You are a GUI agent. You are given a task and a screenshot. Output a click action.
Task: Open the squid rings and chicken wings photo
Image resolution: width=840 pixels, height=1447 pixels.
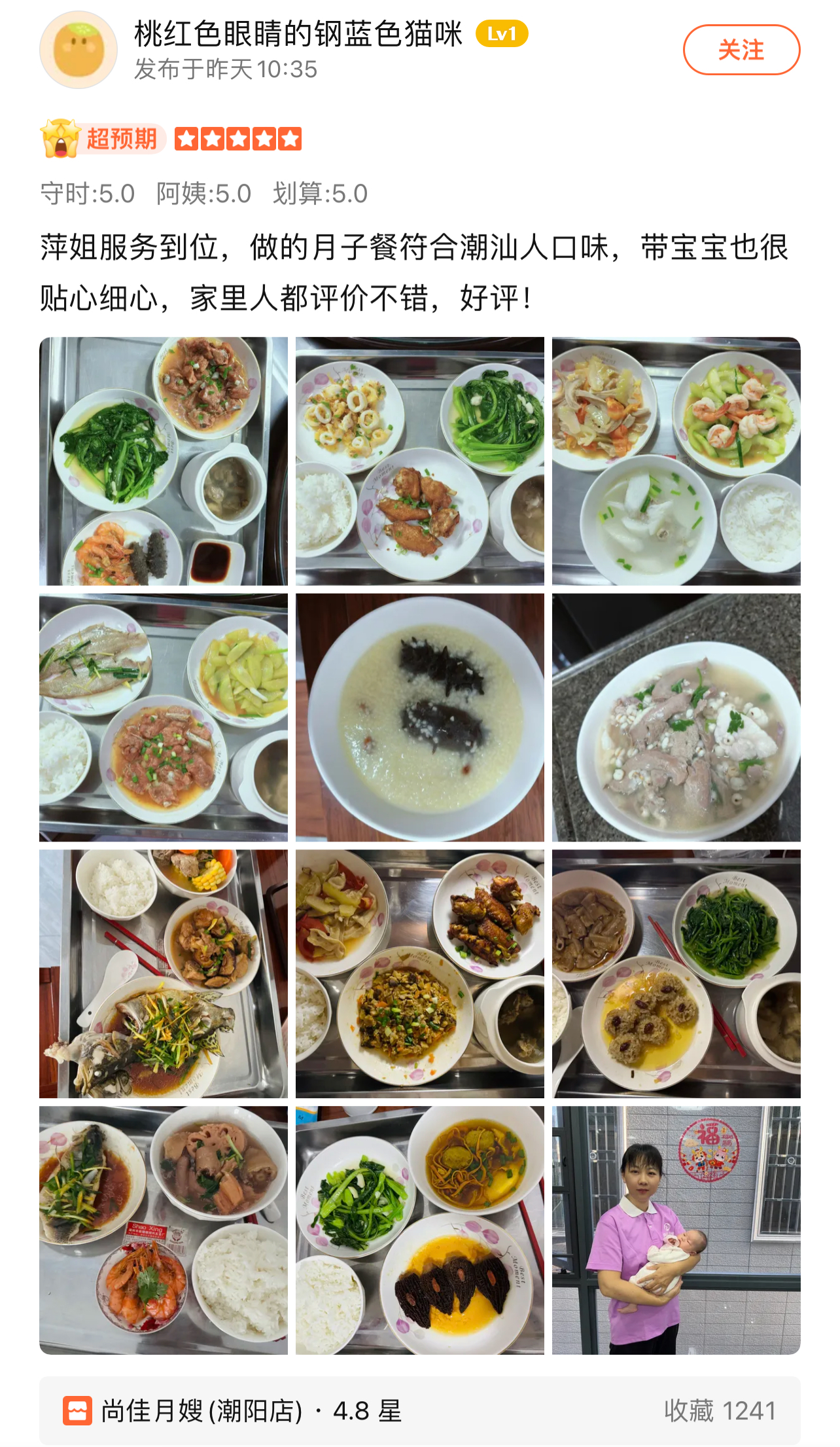(420, 461)
